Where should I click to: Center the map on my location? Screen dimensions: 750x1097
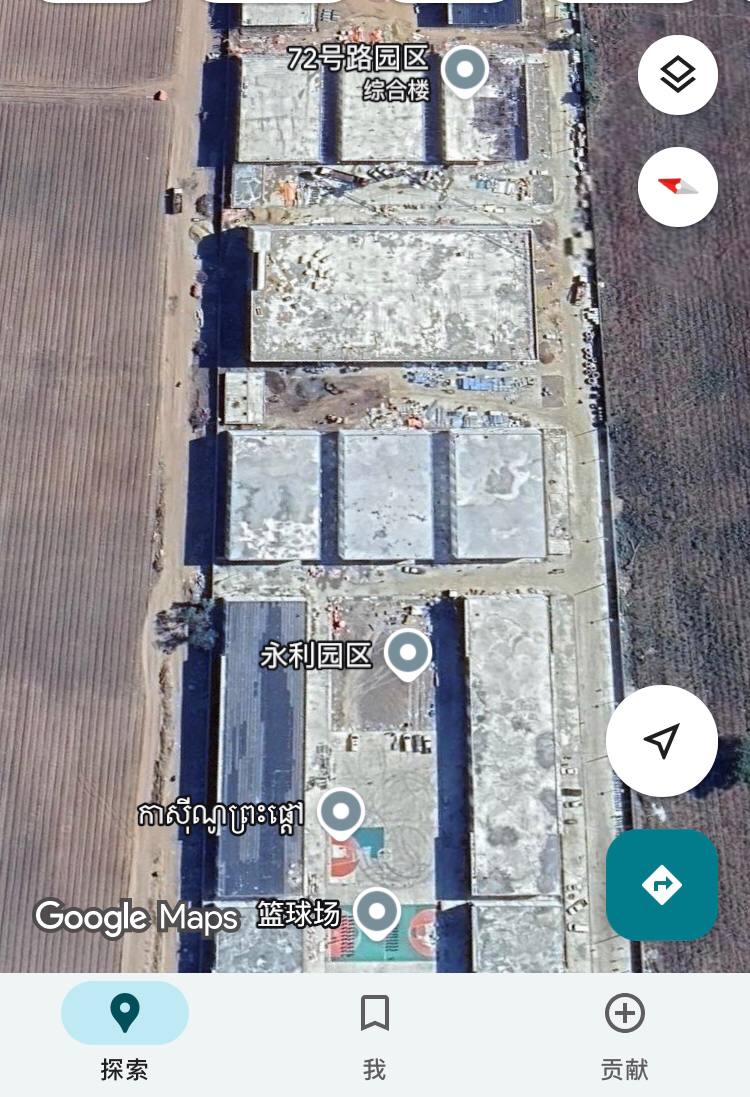tap(661, 741)
